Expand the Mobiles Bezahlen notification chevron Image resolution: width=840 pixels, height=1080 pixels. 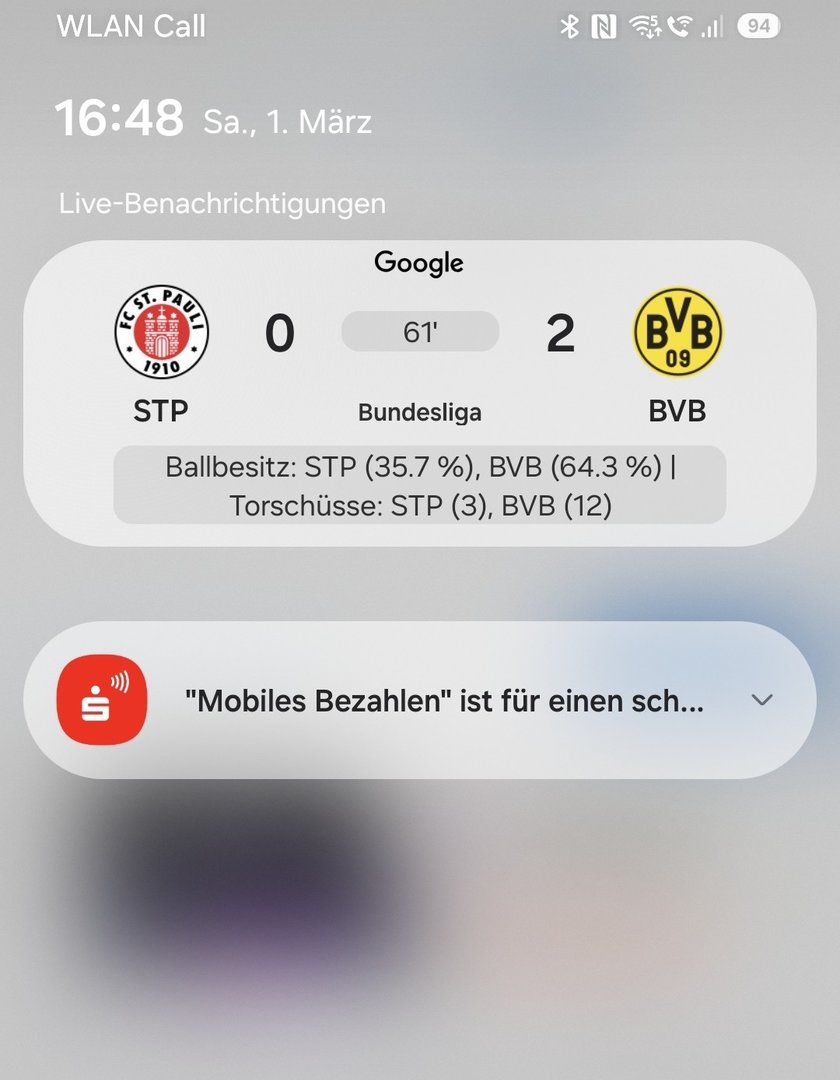[762, 700]
